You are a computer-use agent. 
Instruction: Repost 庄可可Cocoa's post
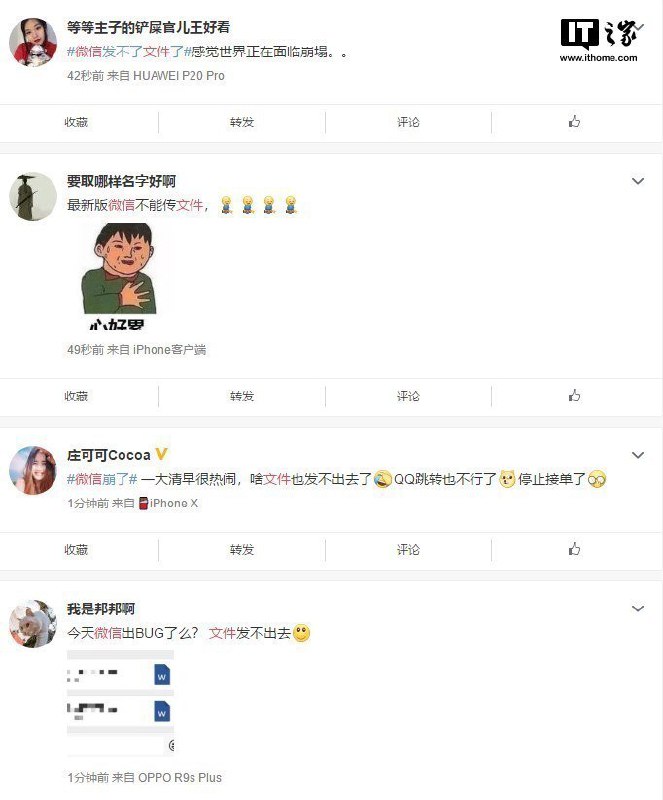(242, 550)
